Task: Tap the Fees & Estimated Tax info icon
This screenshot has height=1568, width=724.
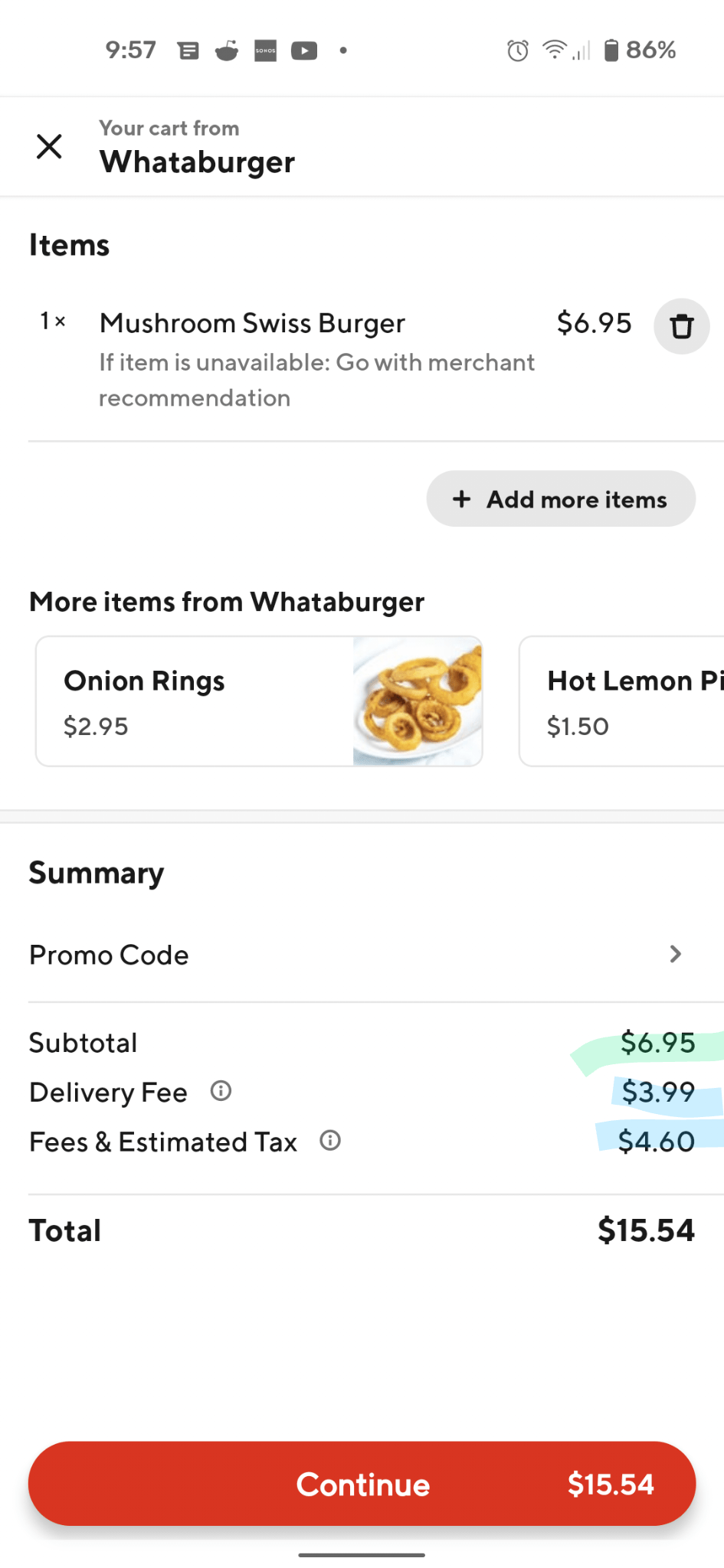Action: (x=330, y=1141)
